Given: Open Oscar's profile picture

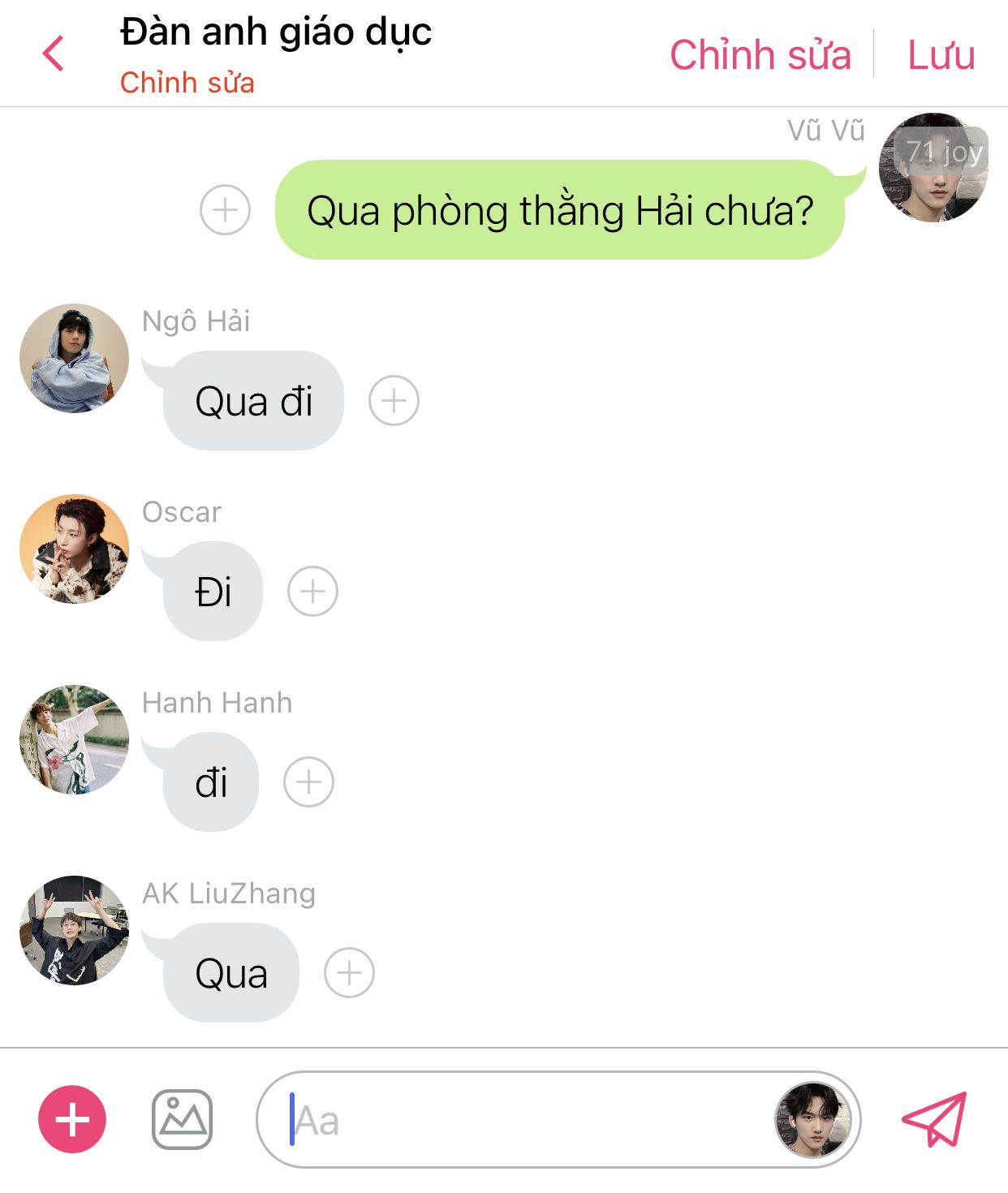Looking at the screenshot, I should (x=74, y=549).
